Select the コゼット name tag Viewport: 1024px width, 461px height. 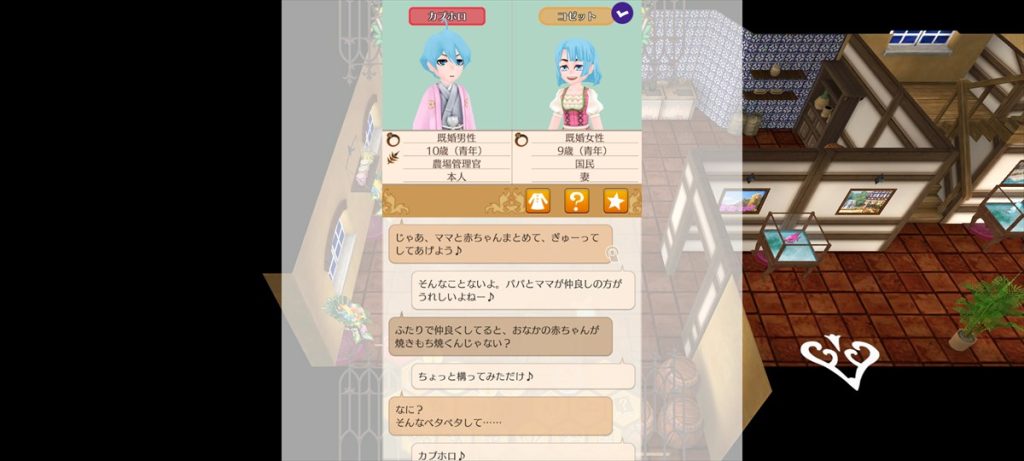[x=575, y=16]
